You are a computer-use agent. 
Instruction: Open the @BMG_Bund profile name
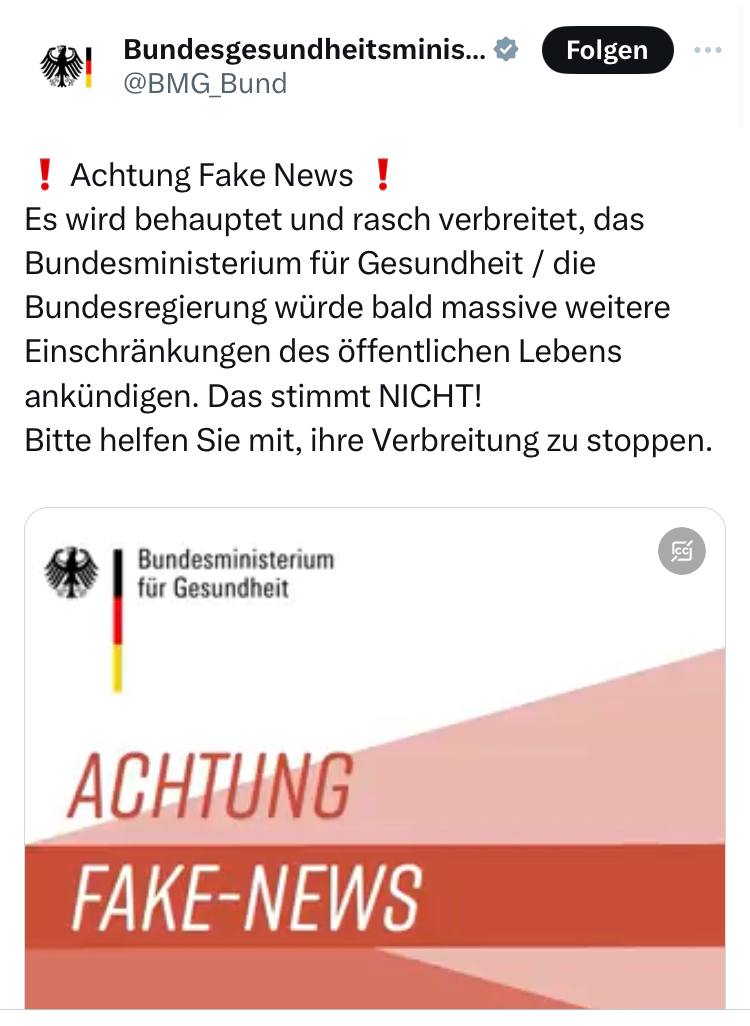click(x=303, y=49)
